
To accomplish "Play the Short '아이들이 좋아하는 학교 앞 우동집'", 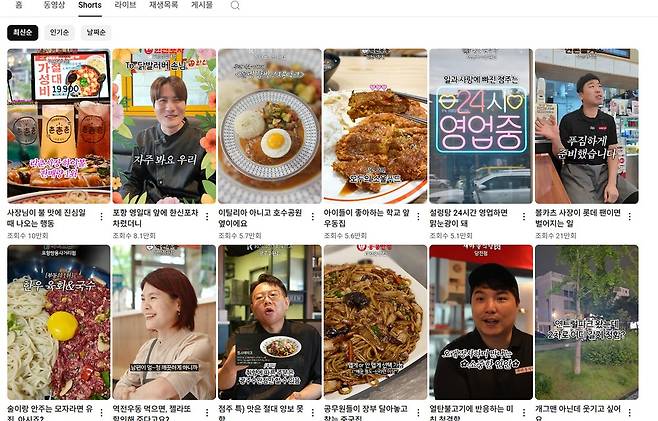I will click(x=374, y=126).
